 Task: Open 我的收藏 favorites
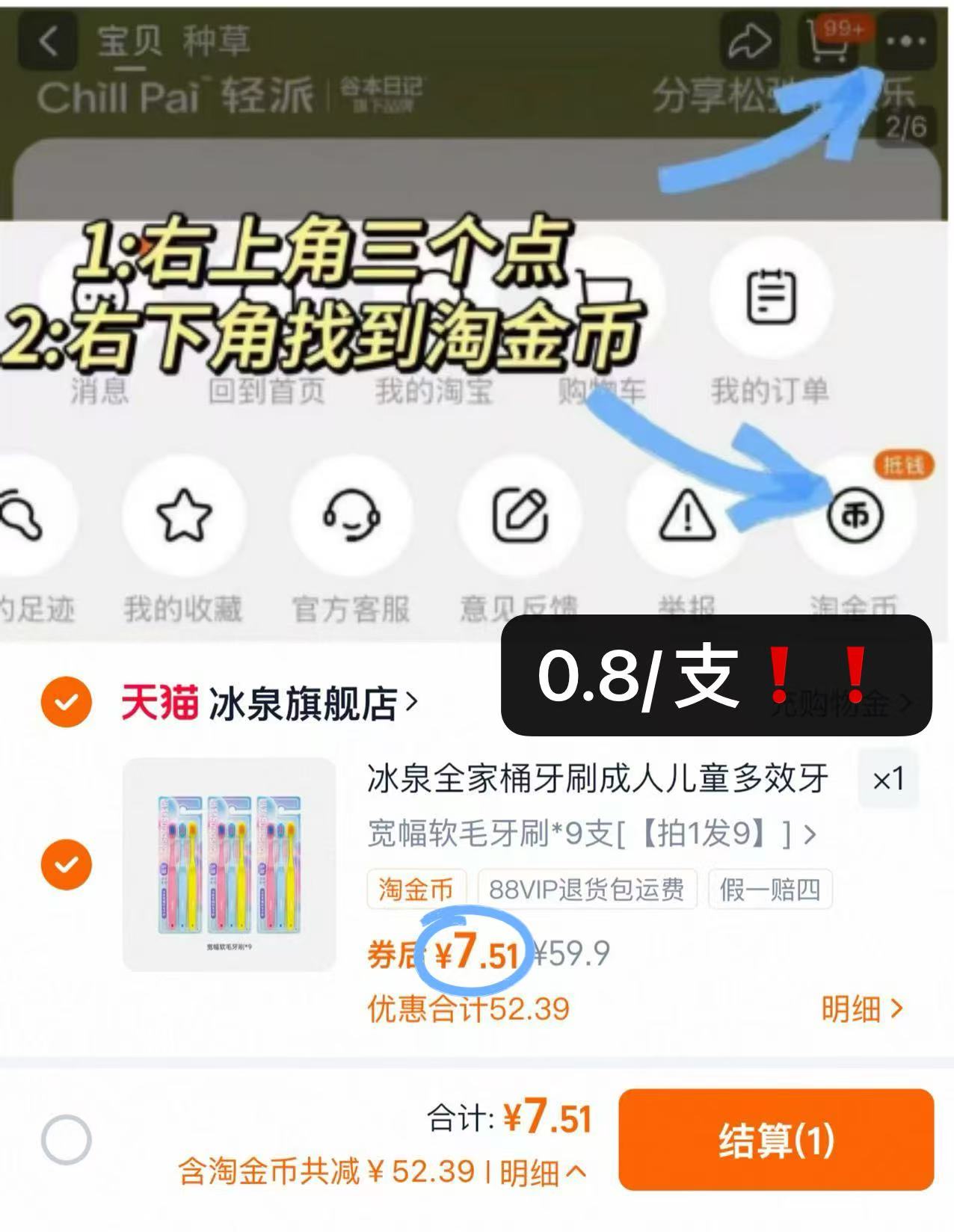pos(183,516)
